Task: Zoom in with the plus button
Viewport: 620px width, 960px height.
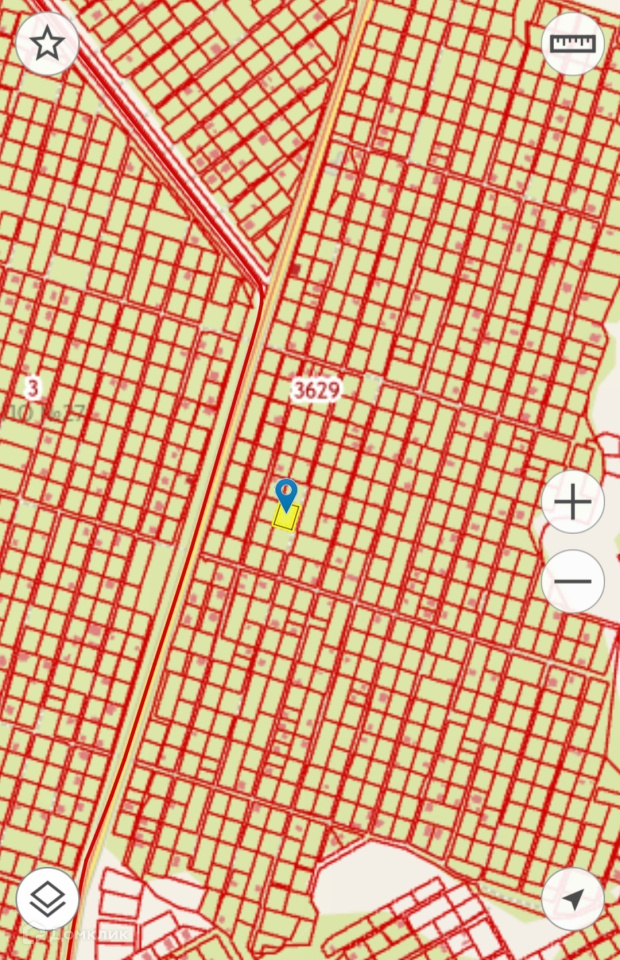Action: click(x=572, y=502)
